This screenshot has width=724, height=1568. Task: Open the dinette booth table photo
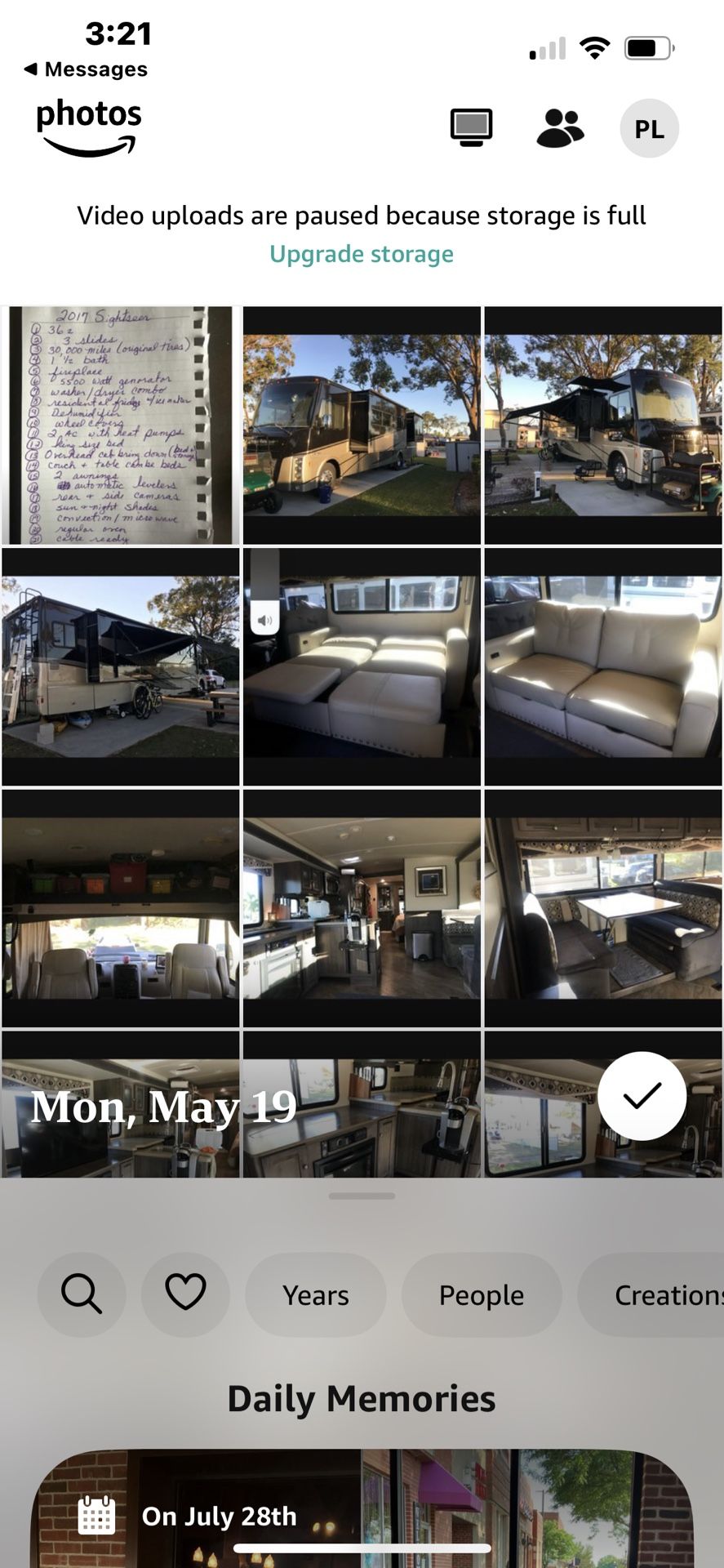pyautogui.click(x=602, y=907)
